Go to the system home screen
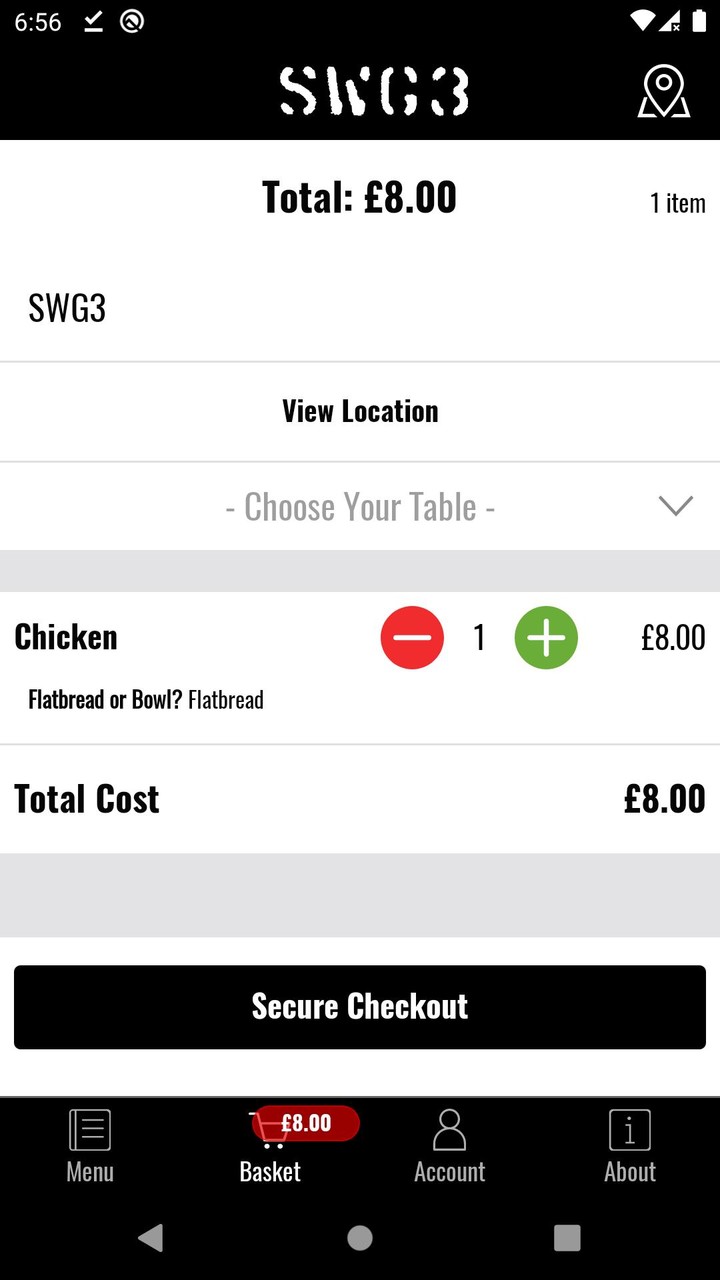Screen dimensions: 720x1280 pos(360,1238)
